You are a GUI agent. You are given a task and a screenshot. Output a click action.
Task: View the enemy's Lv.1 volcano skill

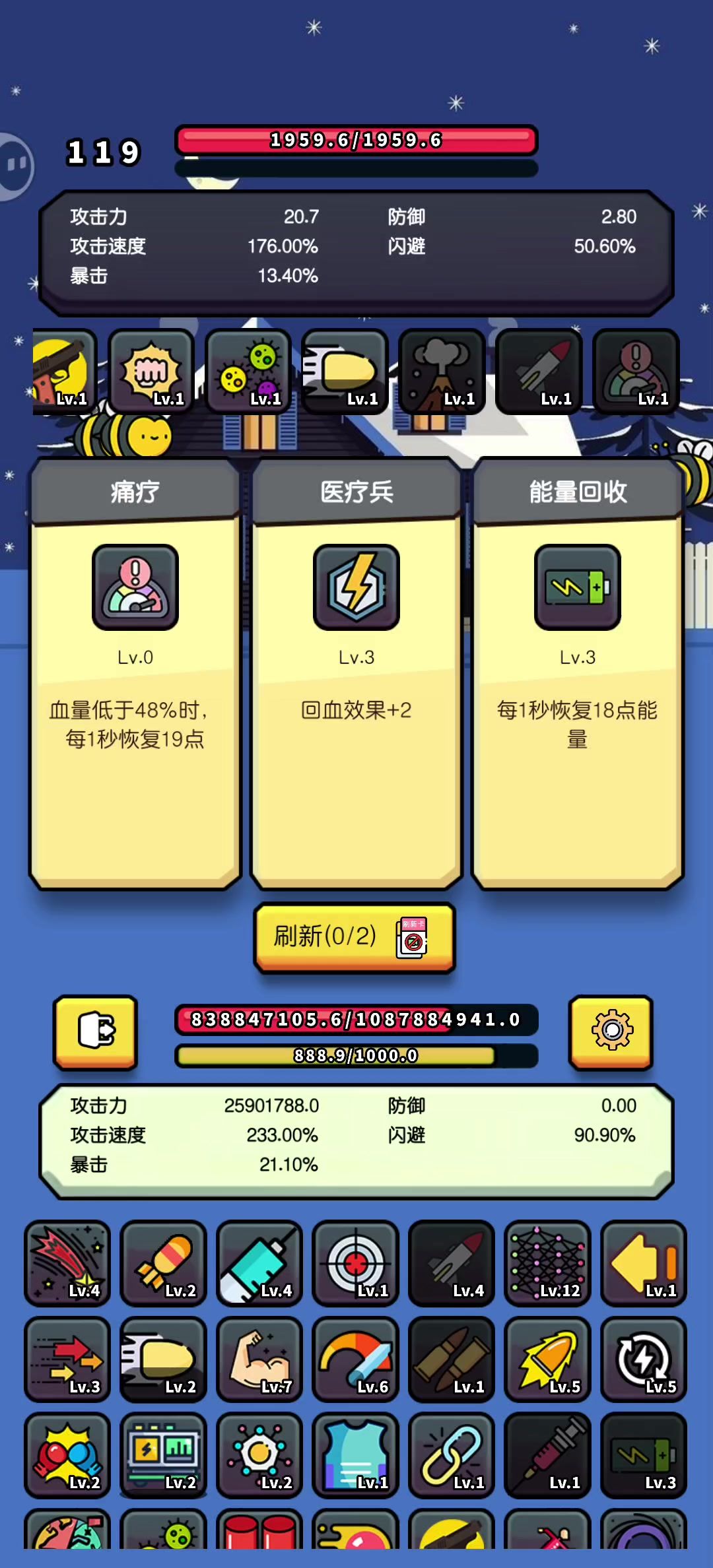pos(442,372)
